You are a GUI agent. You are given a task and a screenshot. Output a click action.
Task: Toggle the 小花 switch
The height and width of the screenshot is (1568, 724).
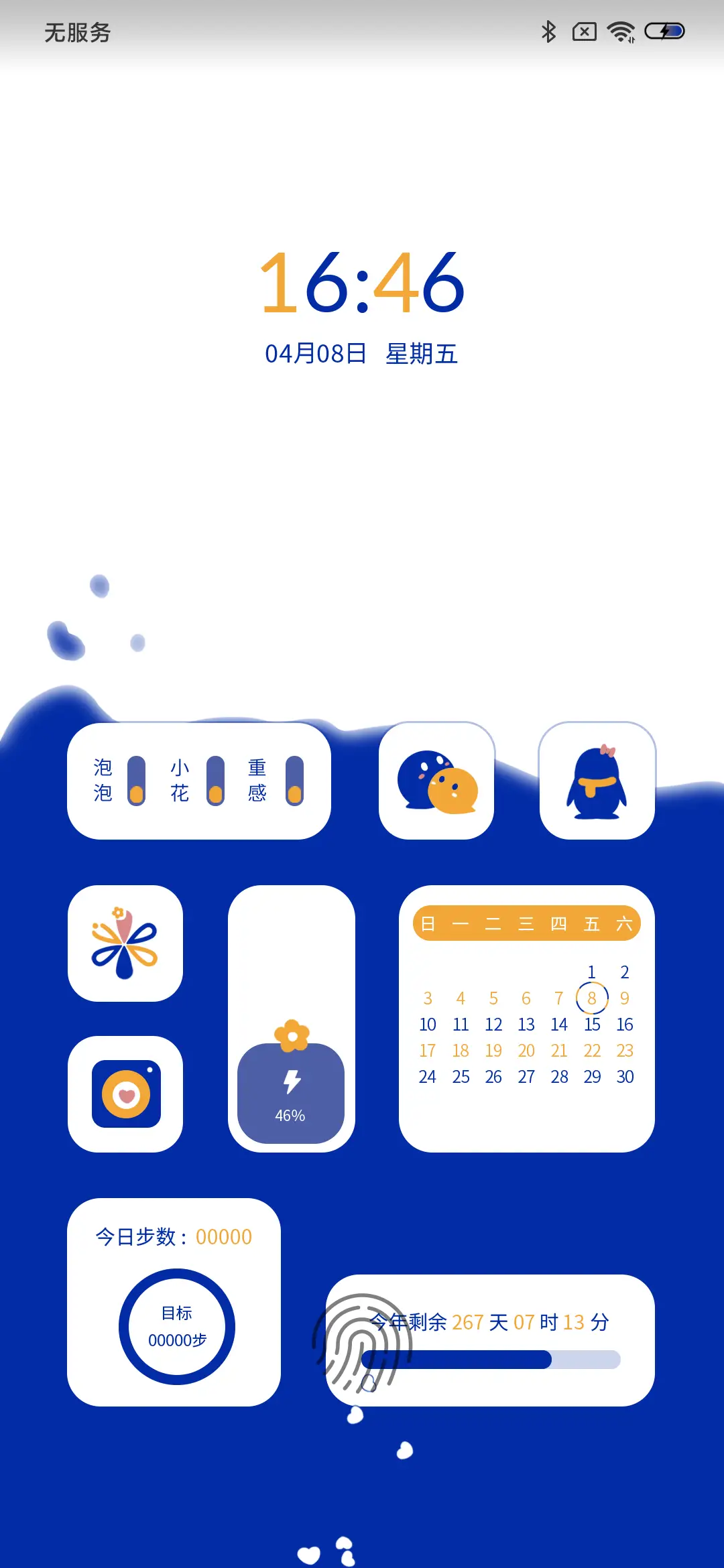pyautogui.click(x=215, y=781)
